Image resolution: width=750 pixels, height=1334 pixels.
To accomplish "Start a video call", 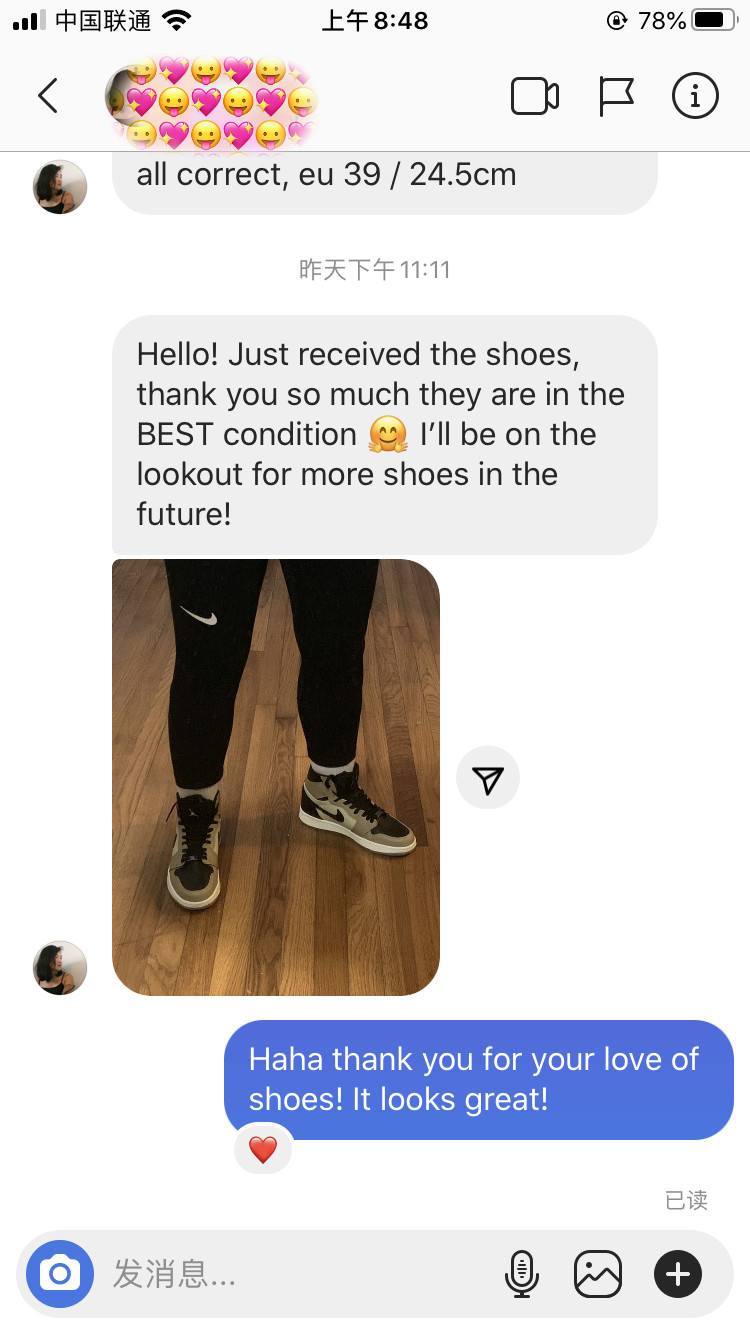I will [x=534, y=97].
